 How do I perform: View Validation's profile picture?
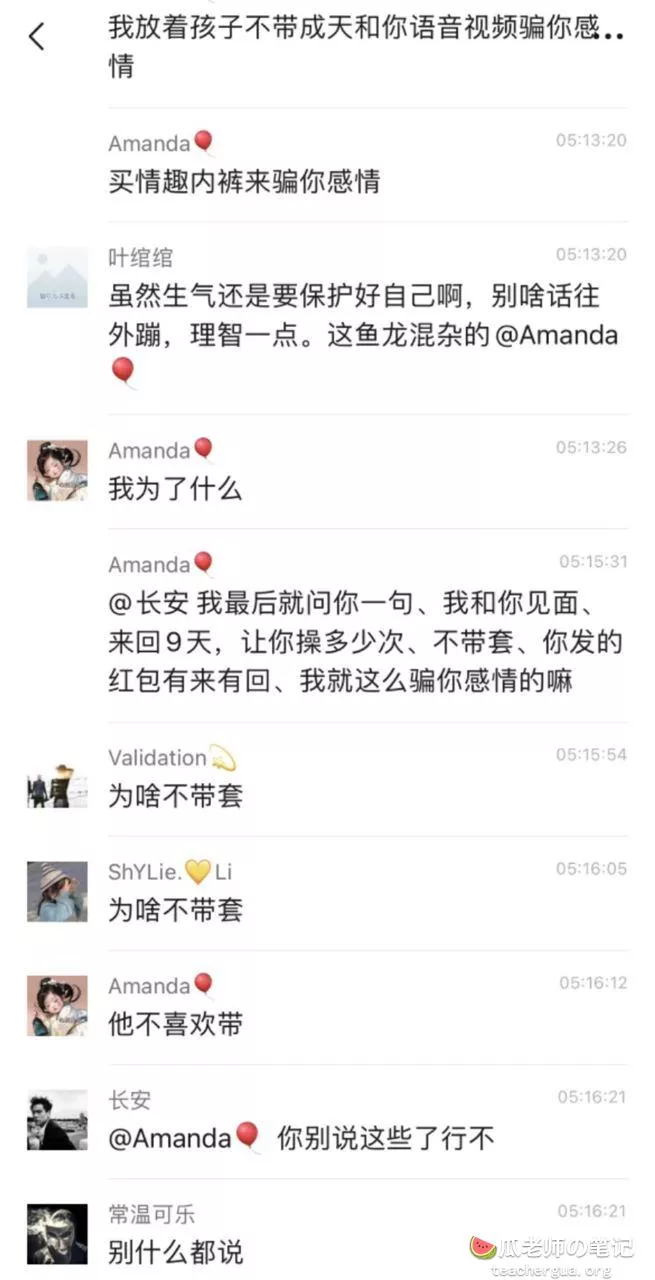tap(57, 785)
